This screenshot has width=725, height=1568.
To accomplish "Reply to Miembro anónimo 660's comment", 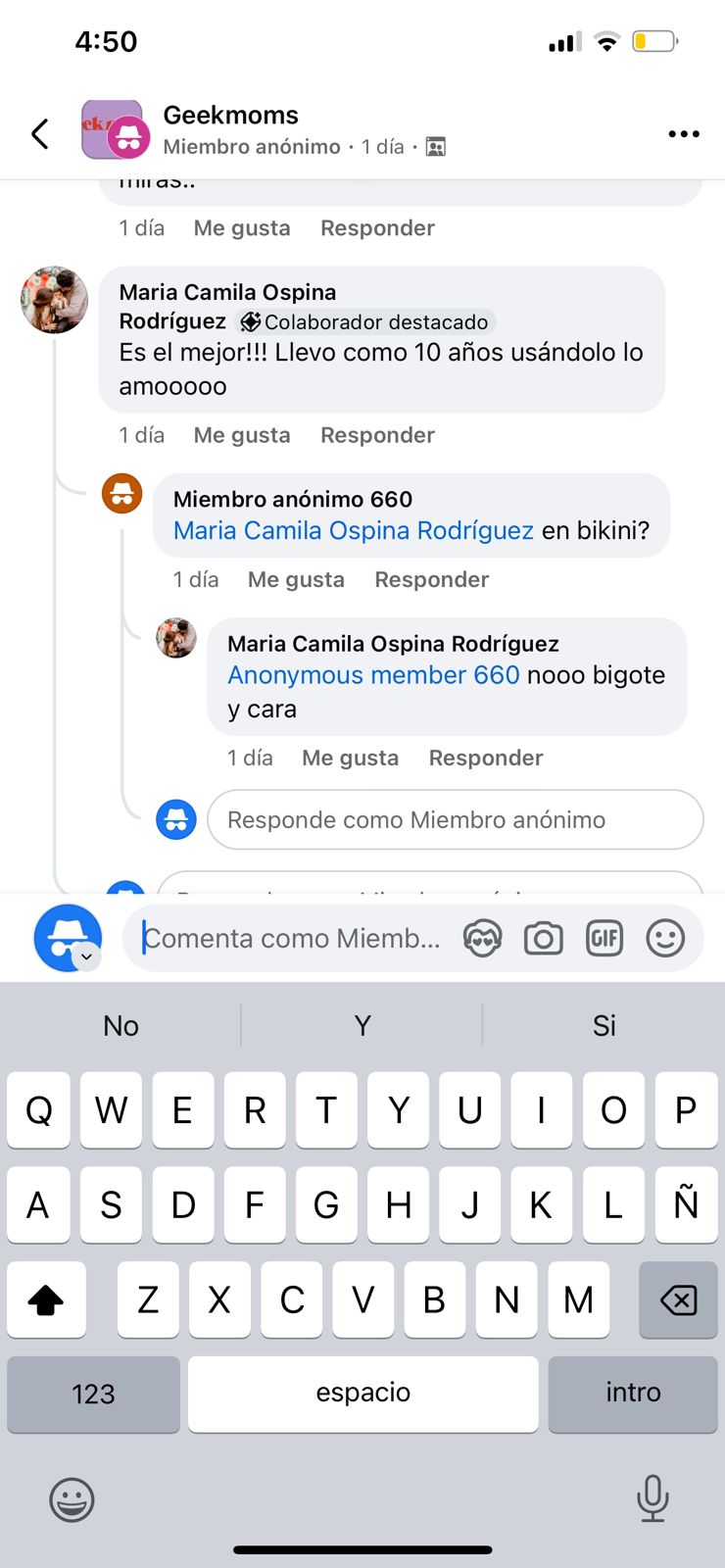I will [x=431, y=580].
